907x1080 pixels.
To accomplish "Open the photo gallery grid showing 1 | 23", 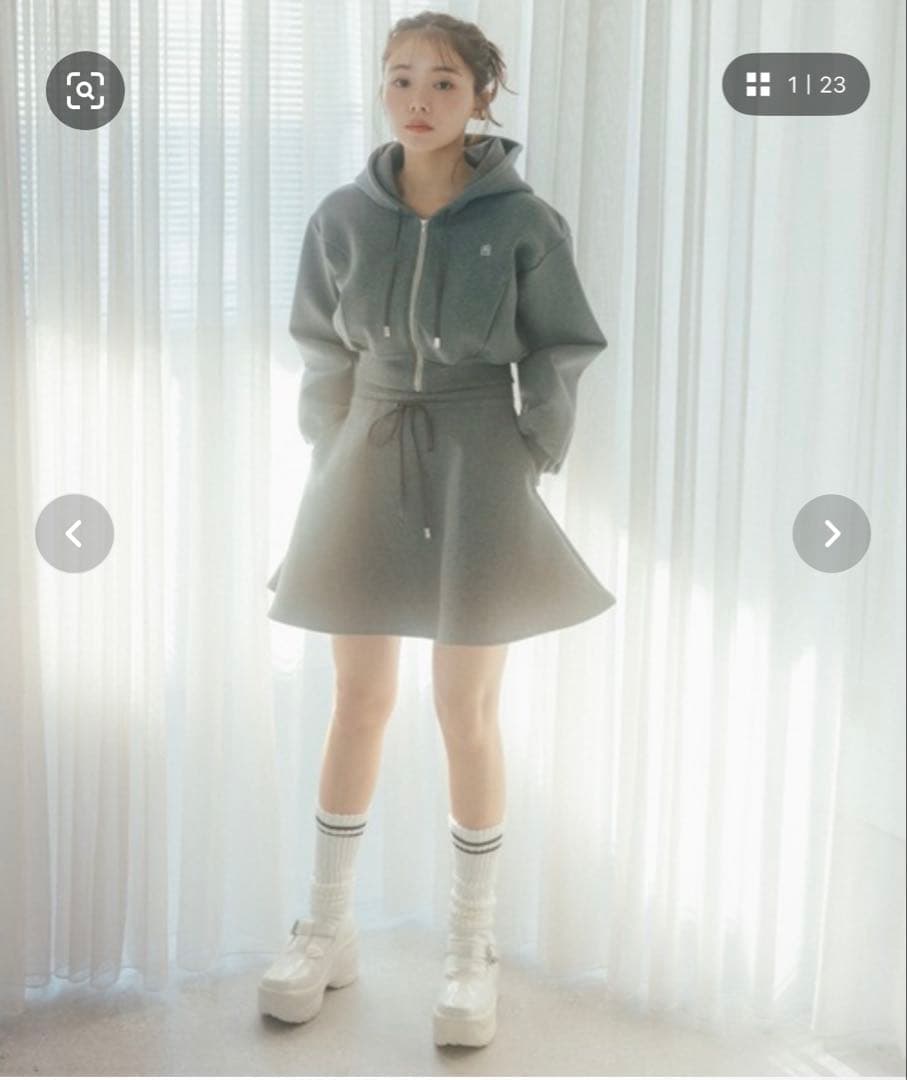I will pyautogui.click(x=796, y=85).
